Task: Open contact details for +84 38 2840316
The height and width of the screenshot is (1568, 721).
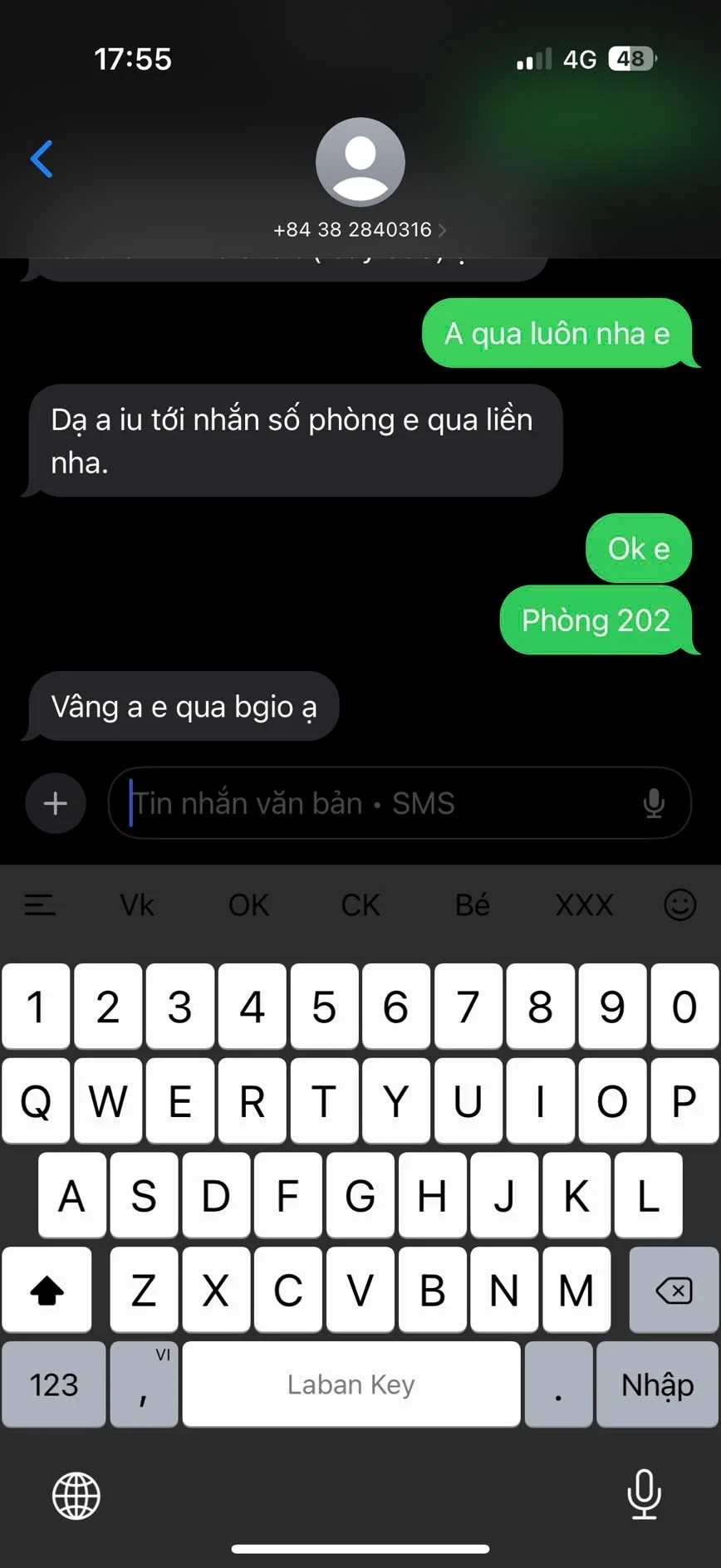Action: pos(360,229)
